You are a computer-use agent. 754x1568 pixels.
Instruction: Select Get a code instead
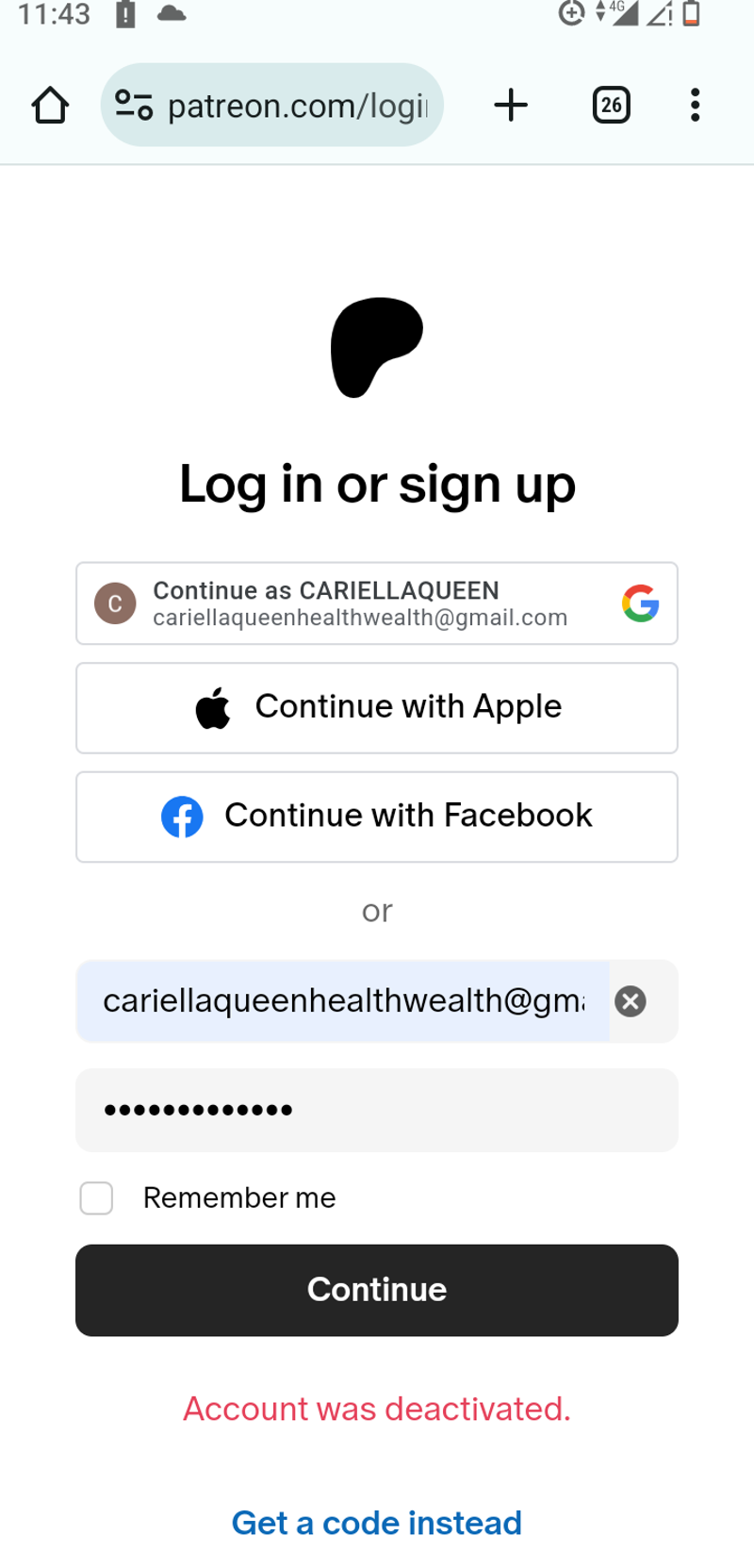(377, 1523)
